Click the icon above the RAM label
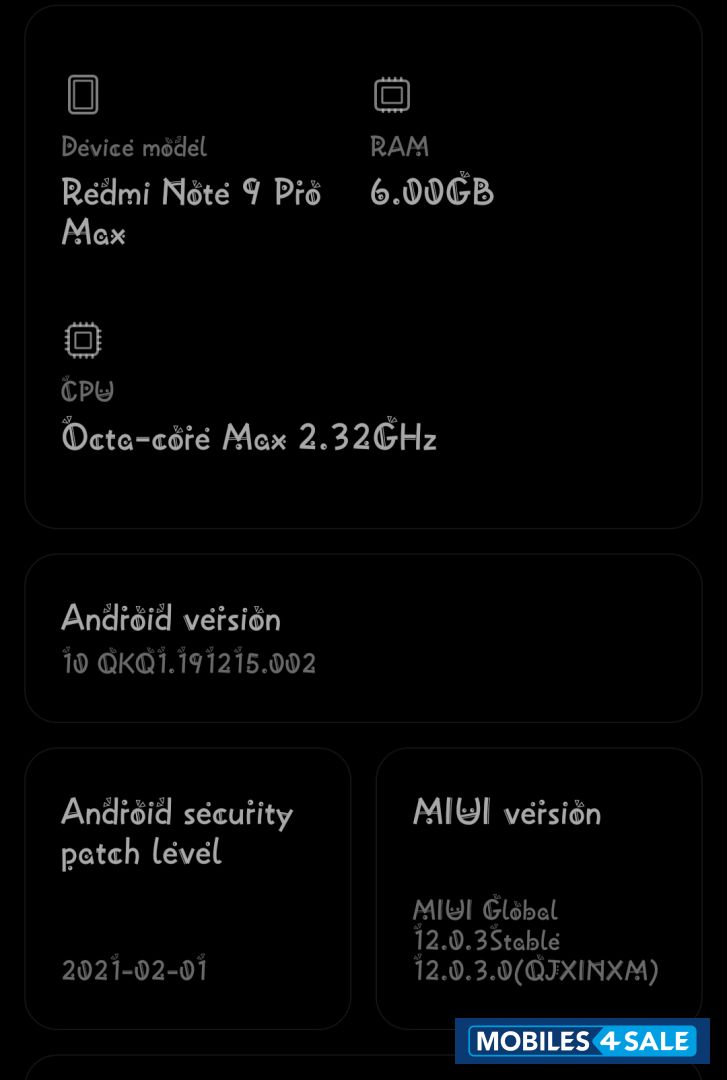The width and height of the screenshot is (727, 1080). point(390,93)
